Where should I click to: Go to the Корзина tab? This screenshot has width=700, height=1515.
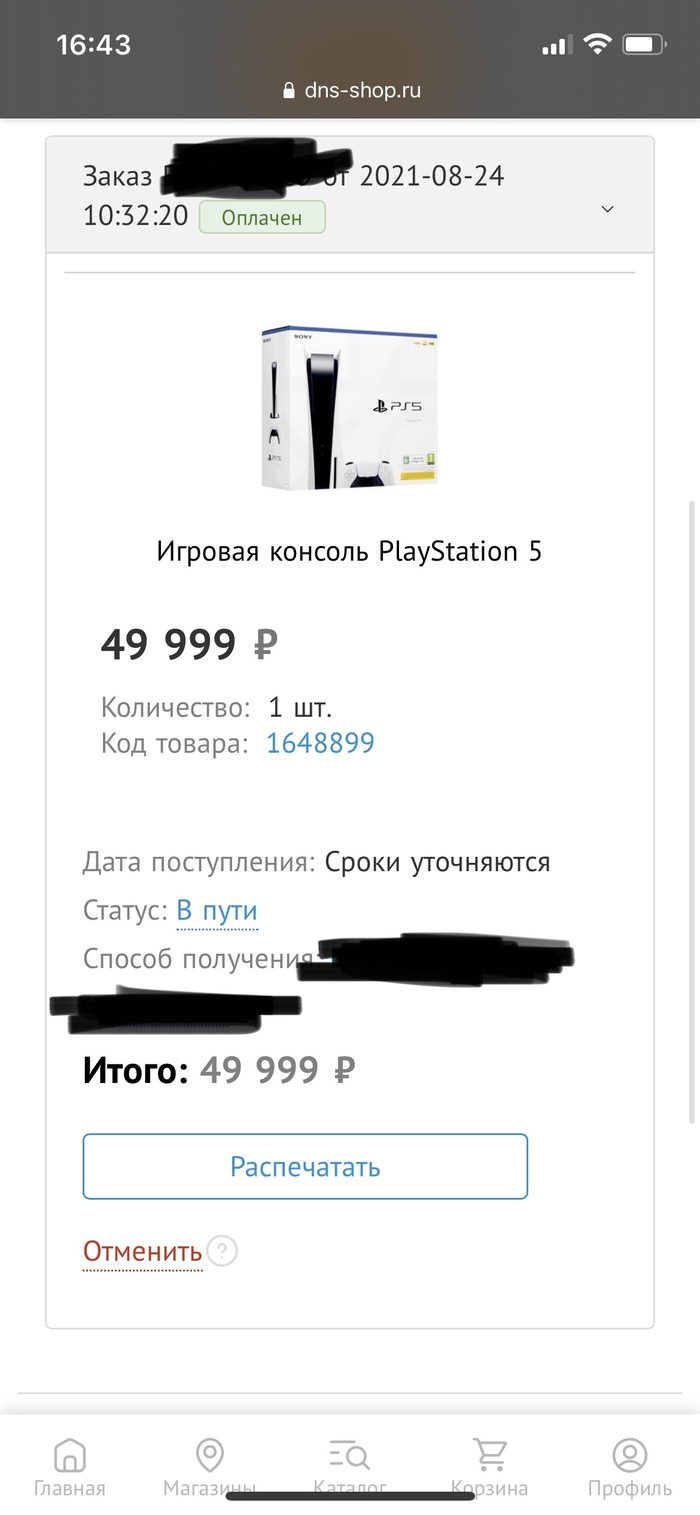pyautogui.click(x=489, y=1467)
